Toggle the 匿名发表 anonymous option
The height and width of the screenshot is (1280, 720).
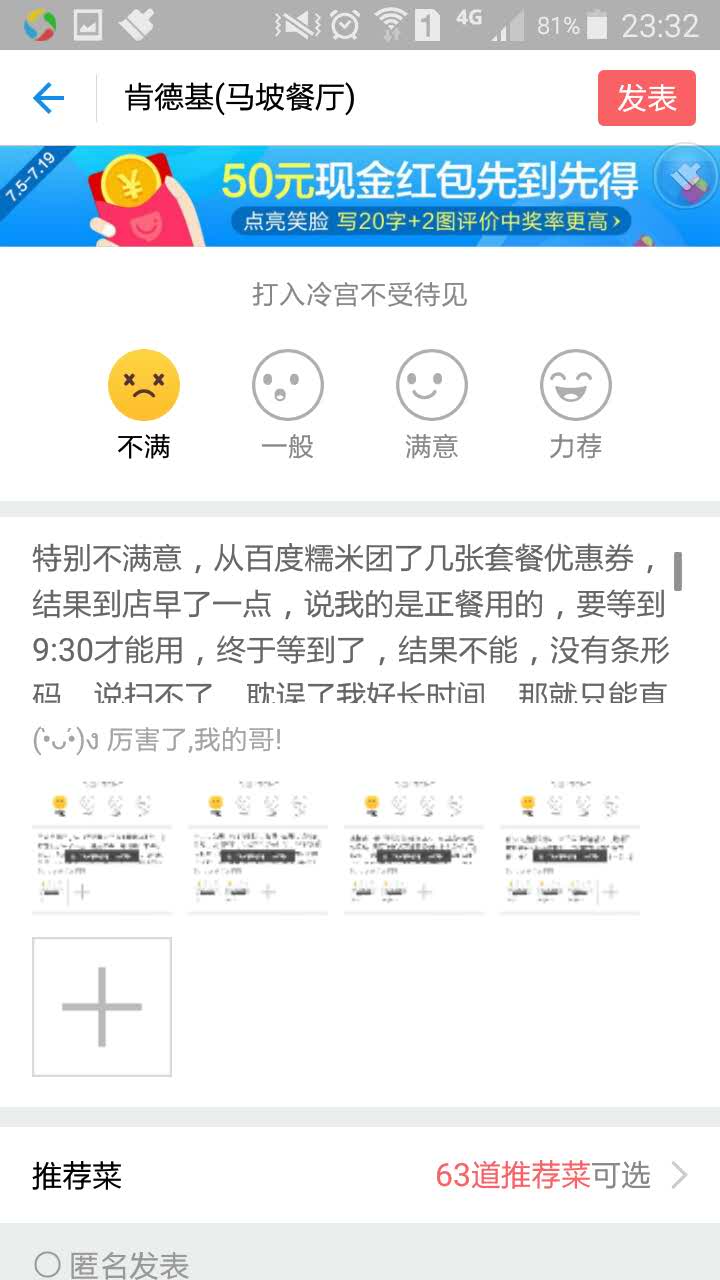(48, 1265)
